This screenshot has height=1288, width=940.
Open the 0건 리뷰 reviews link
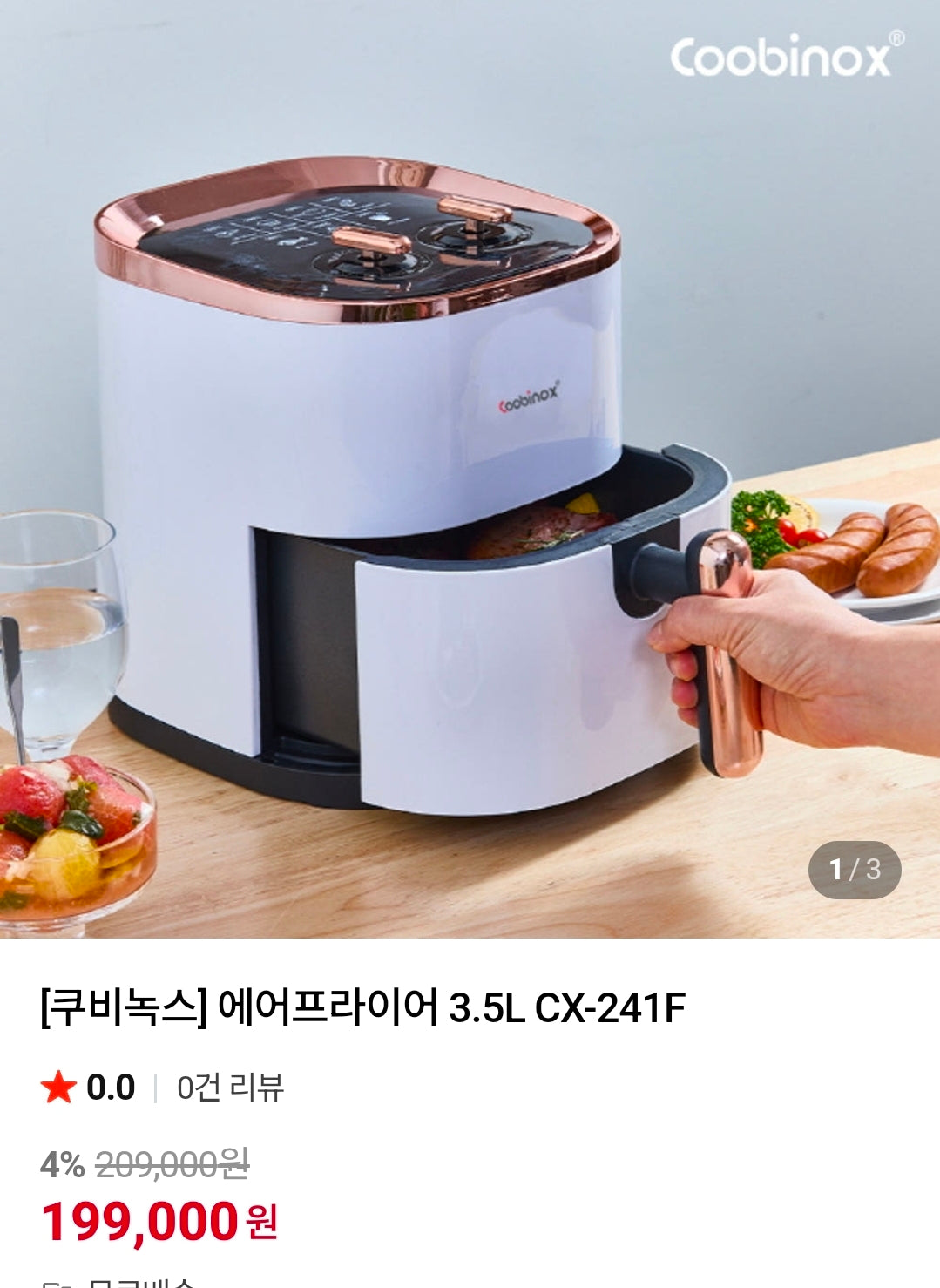click(x=230, y=1088)
